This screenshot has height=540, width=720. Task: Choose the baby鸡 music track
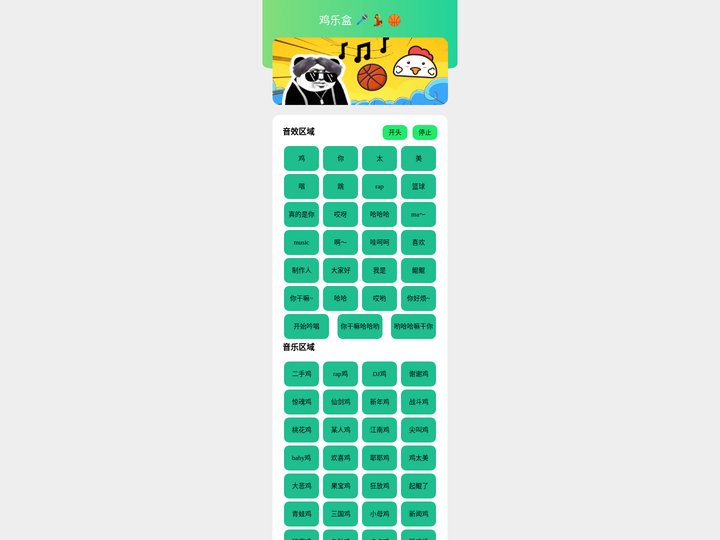pos(301,458)
